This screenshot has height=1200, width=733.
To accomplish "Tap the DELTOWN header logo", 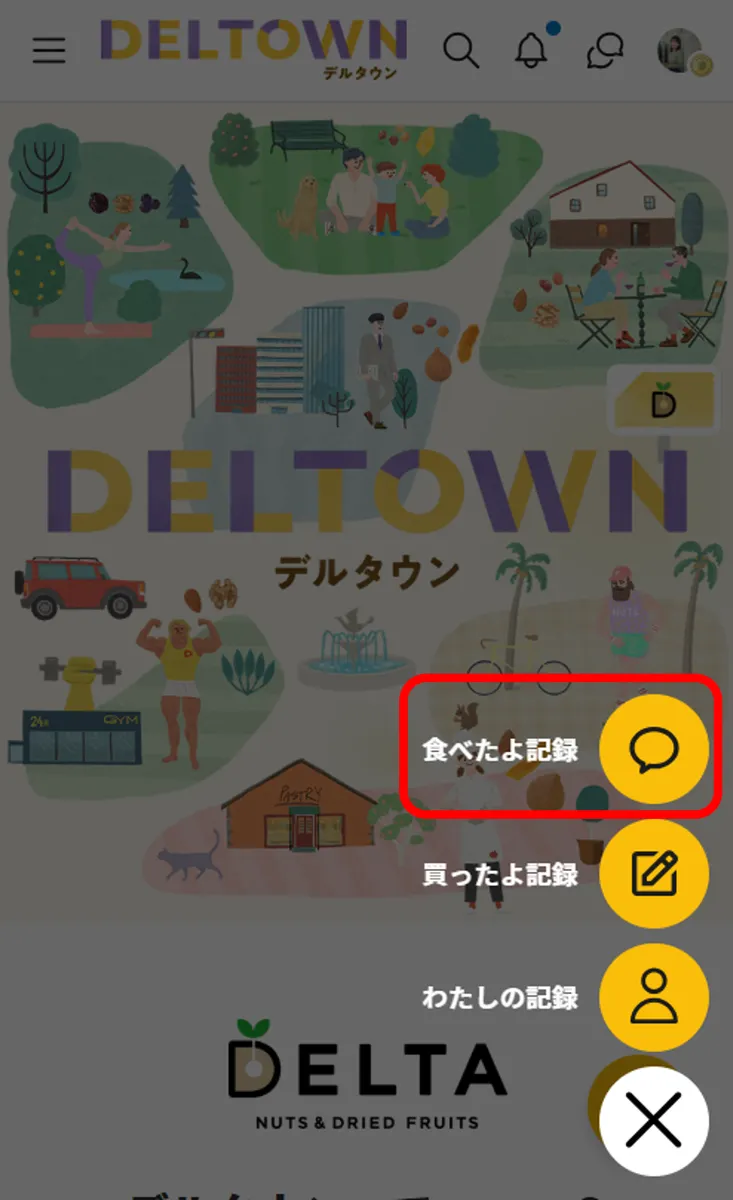I will (x=254, y=46).
